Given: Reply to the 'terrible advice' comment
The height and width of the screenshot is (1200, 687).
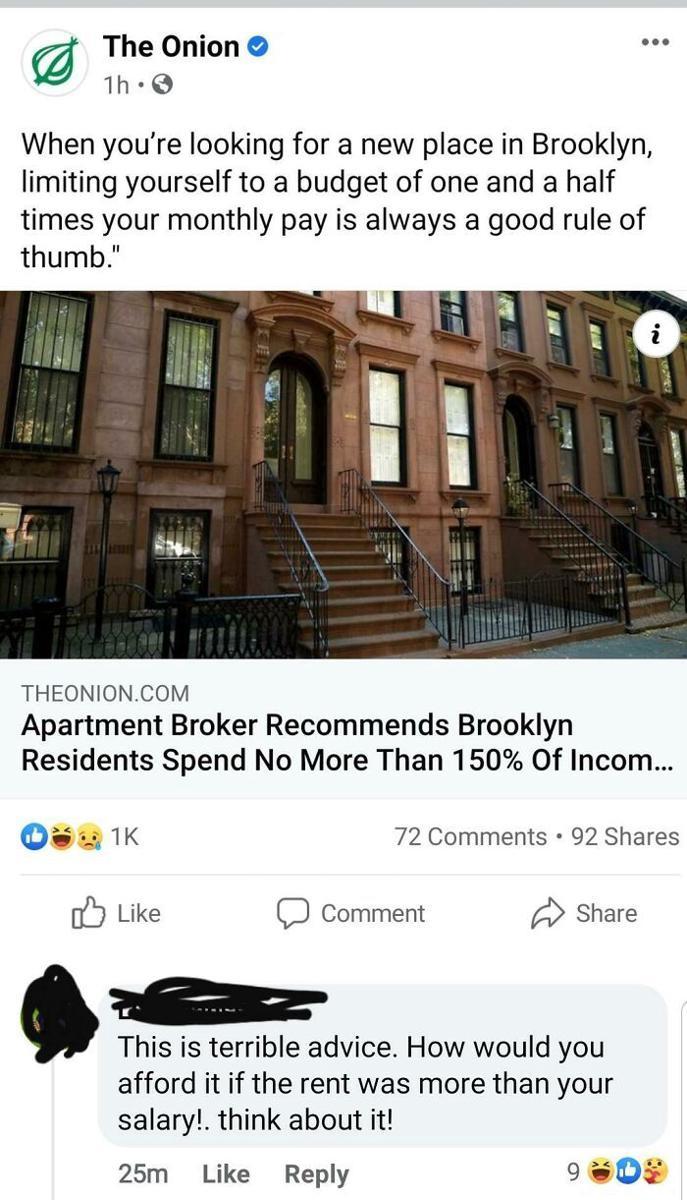Looking at the screenshot, I should point(316,1174).
